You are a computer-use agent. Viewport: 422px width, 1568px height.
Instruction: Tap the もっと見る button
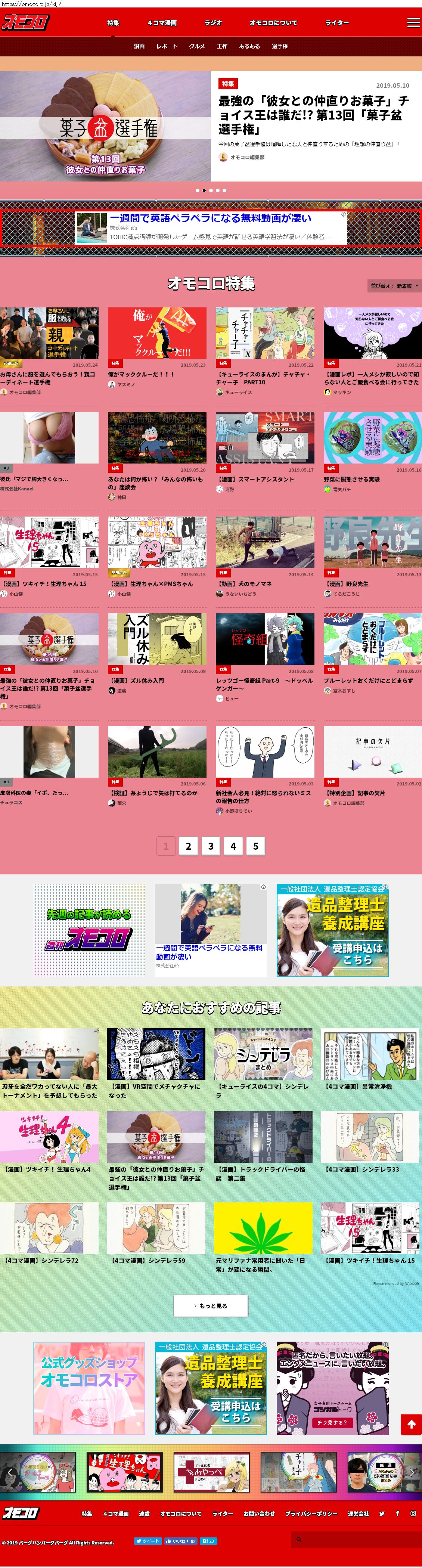(211, 1305)
